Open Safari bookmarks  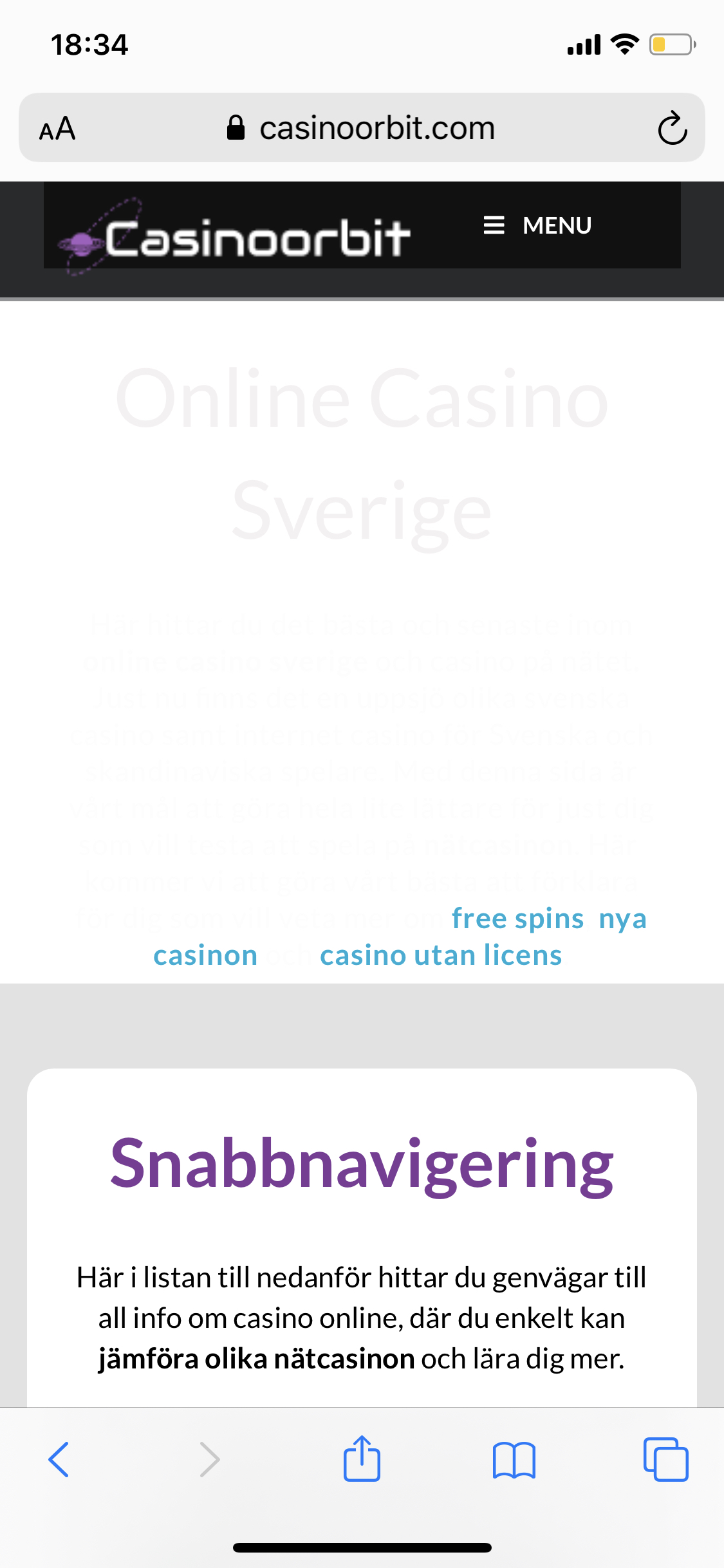pos(514,1459)
